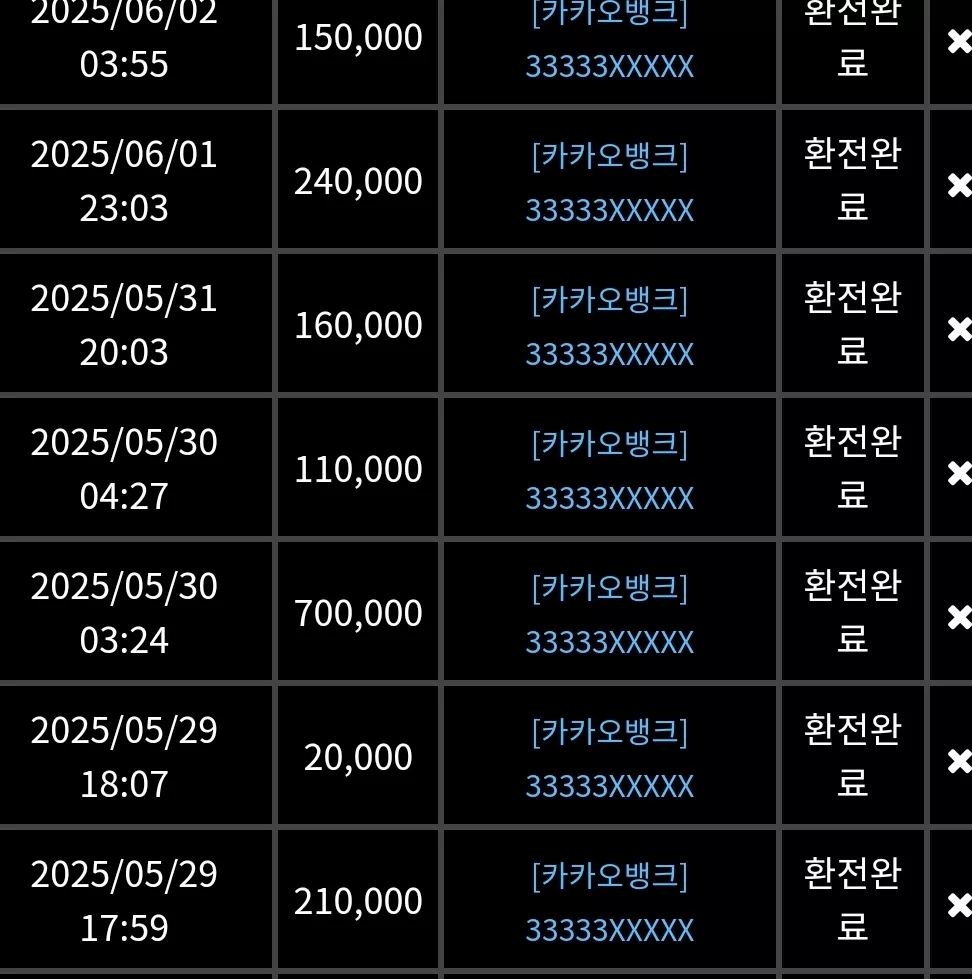Tap the X on the 160,000 row

960,329
